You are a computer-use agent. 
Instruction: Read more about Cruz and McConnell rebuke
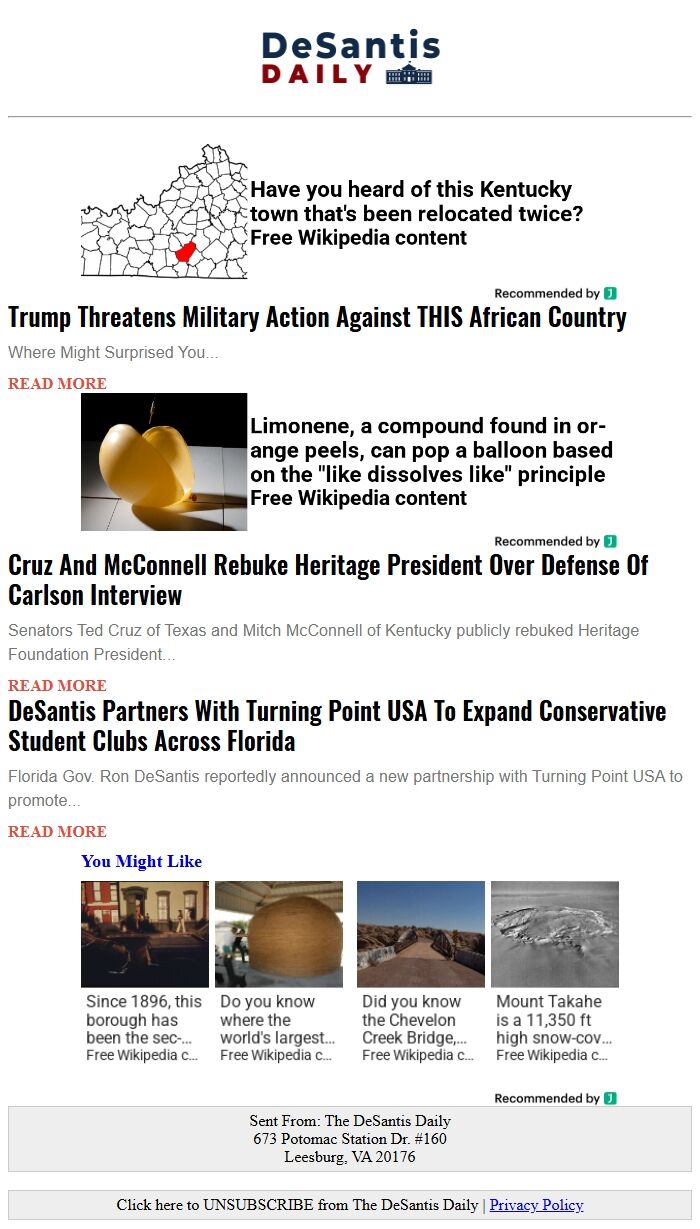point(57,685)
